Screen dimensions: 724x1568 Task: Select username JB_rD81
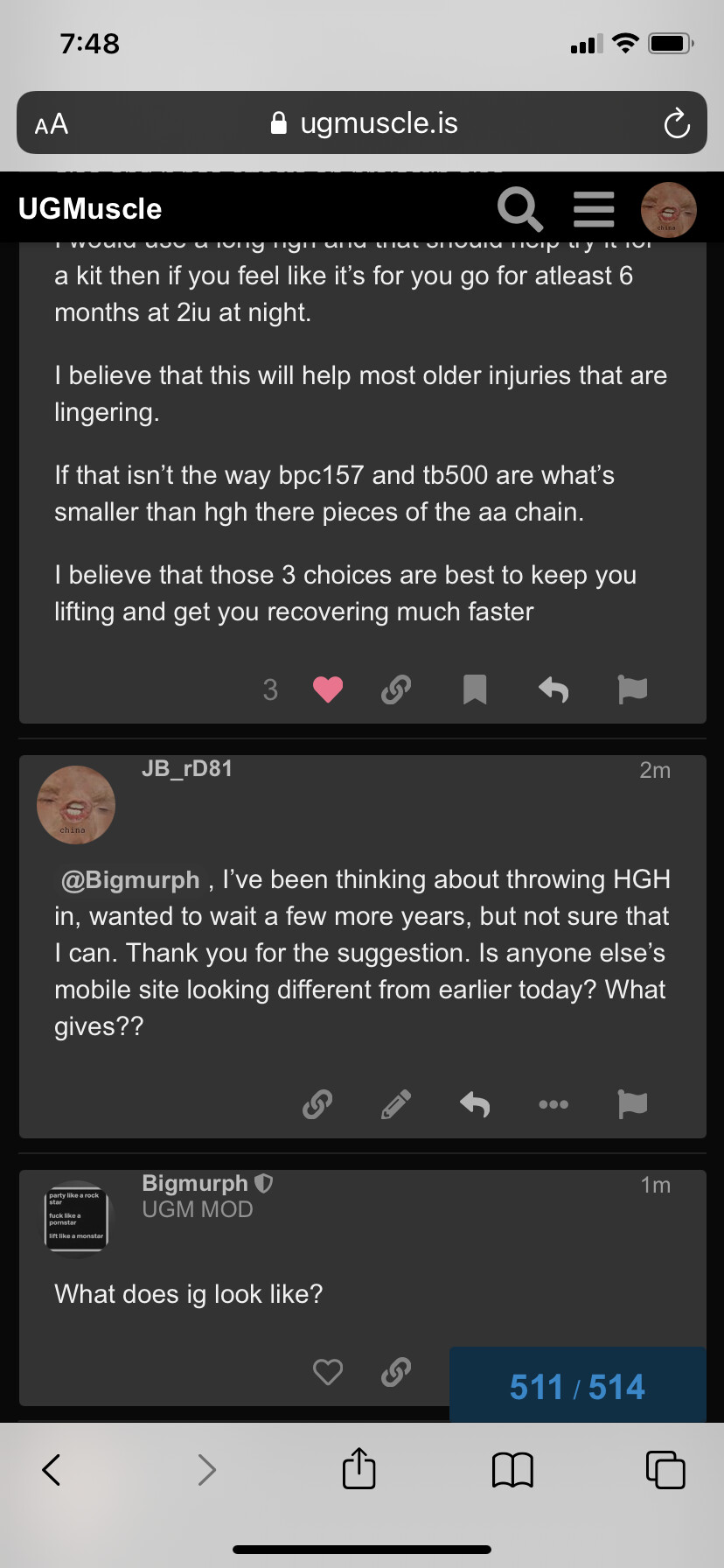pyautogui.click(x=186, y=768)
